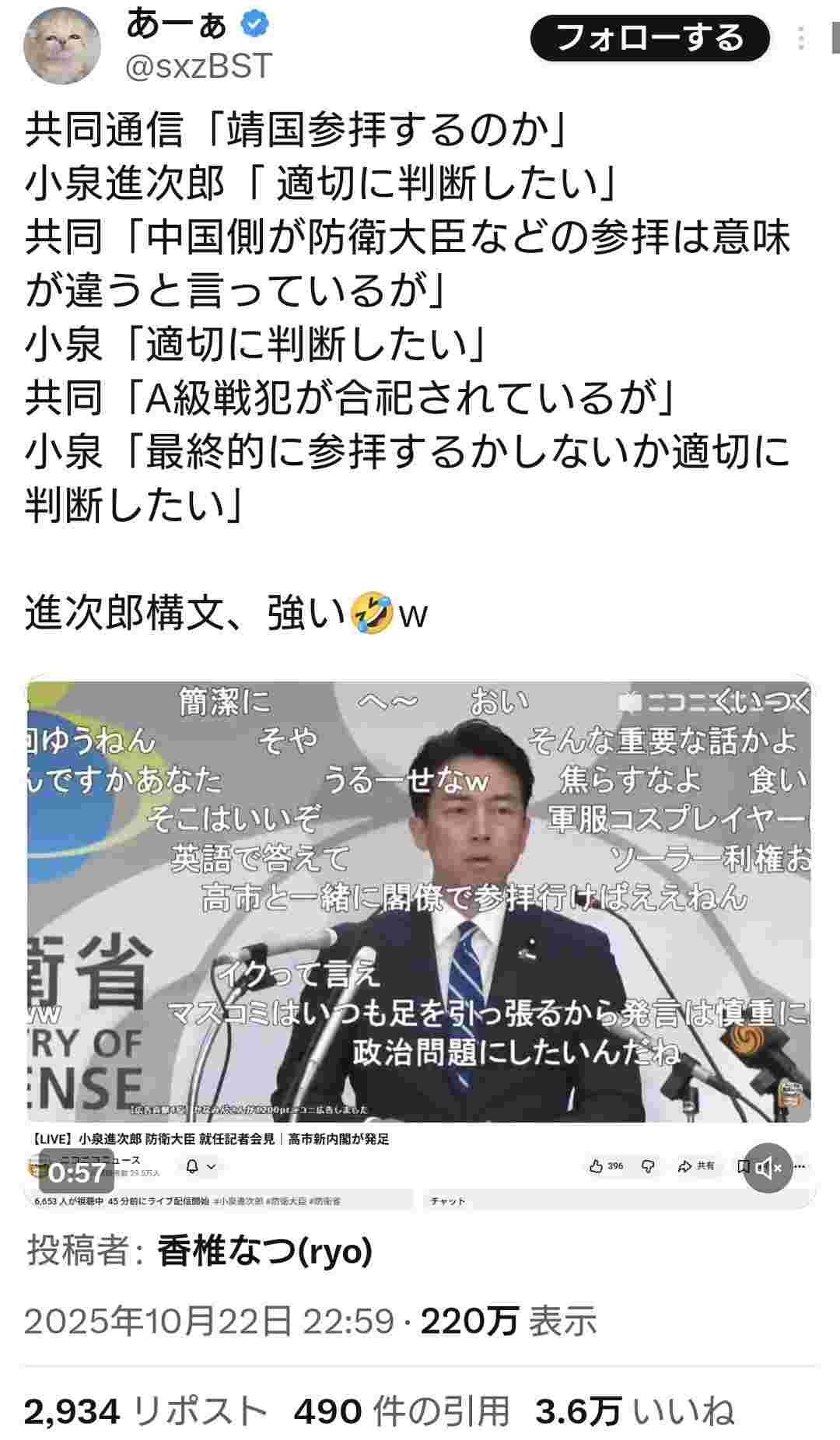Open the post's overflow menu
Viewport: 840px width, 1440px height.
pyautogui.click(x=801, y=37)
